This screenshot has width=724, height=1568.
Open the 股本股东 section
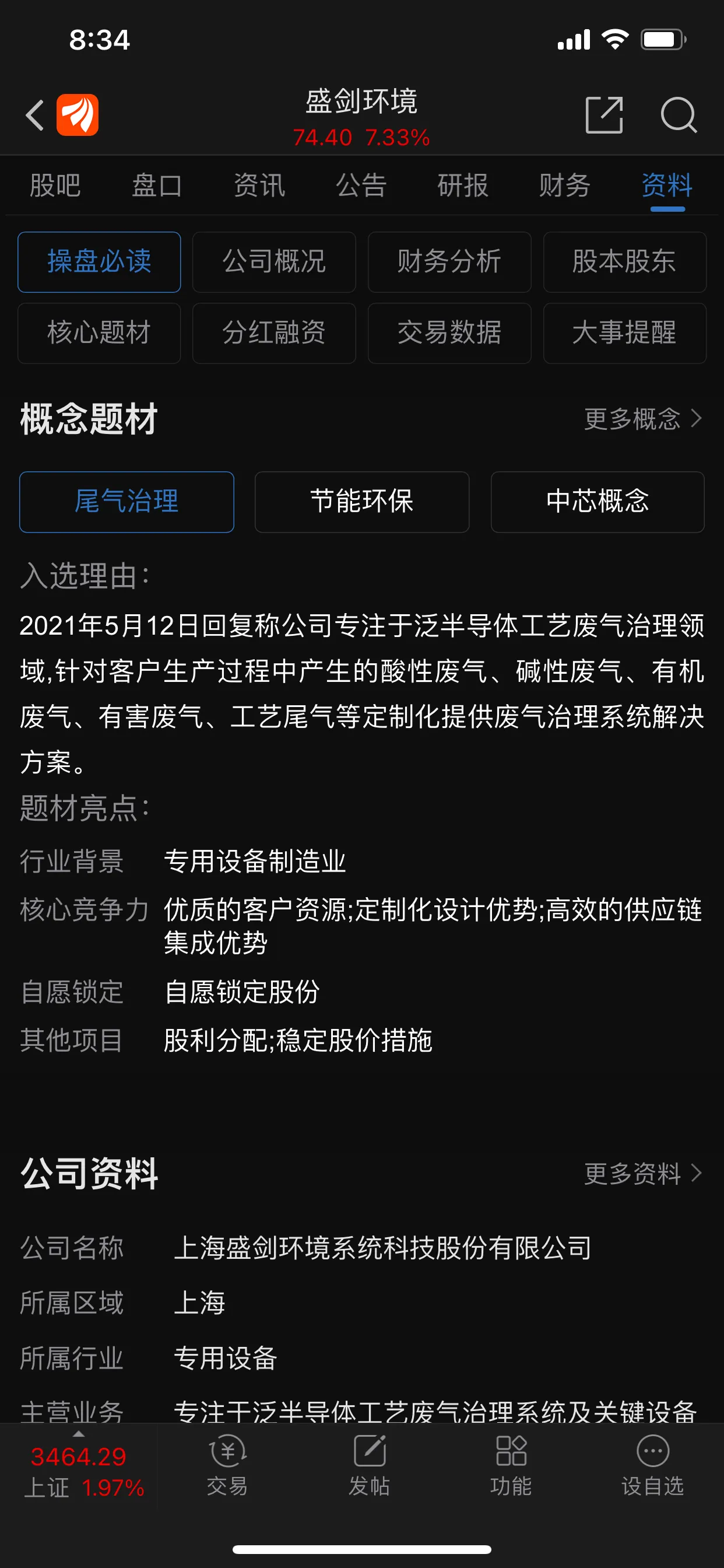coord(624,262)
